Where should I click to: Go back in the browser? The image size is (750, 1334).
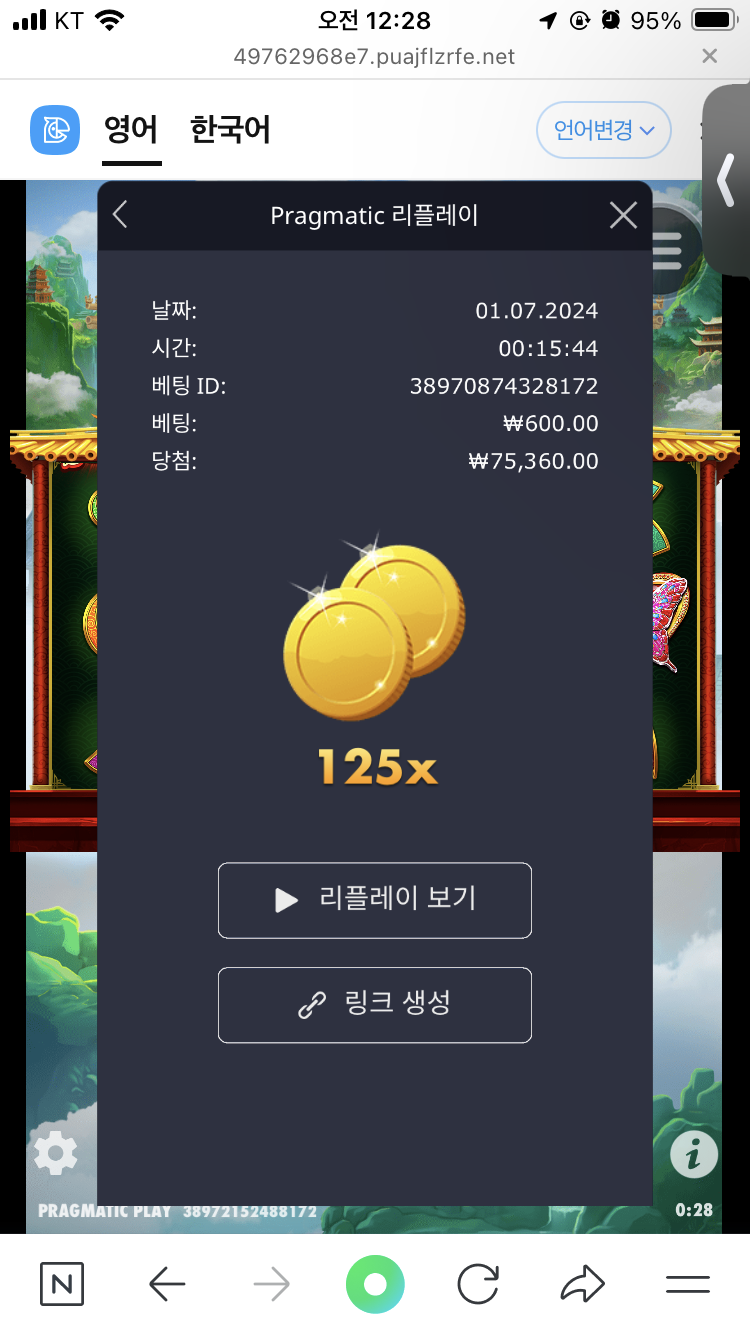pos(167,1284)
